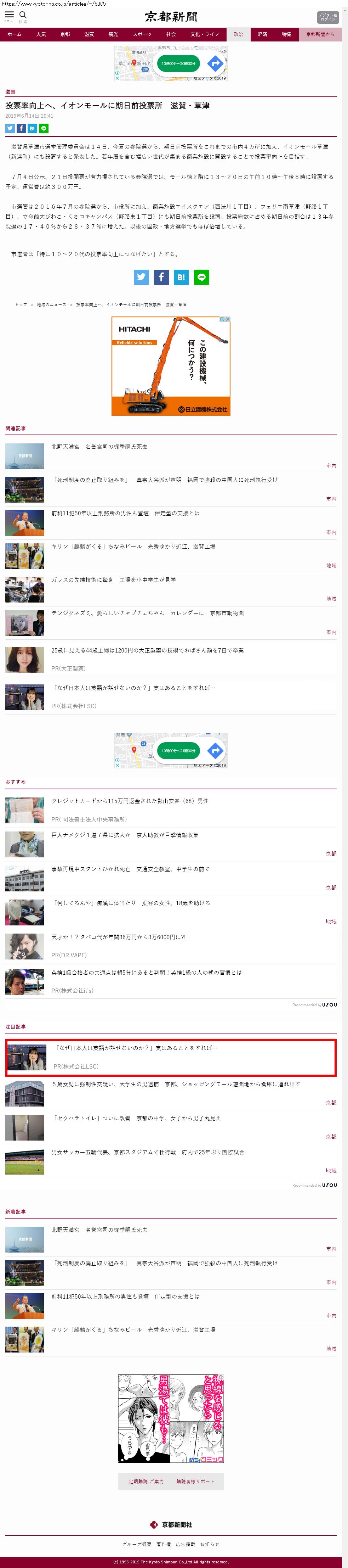348x1568 pixels.
Task: Open the 巨大ナメクジ article
Action: tap(125, 835)
